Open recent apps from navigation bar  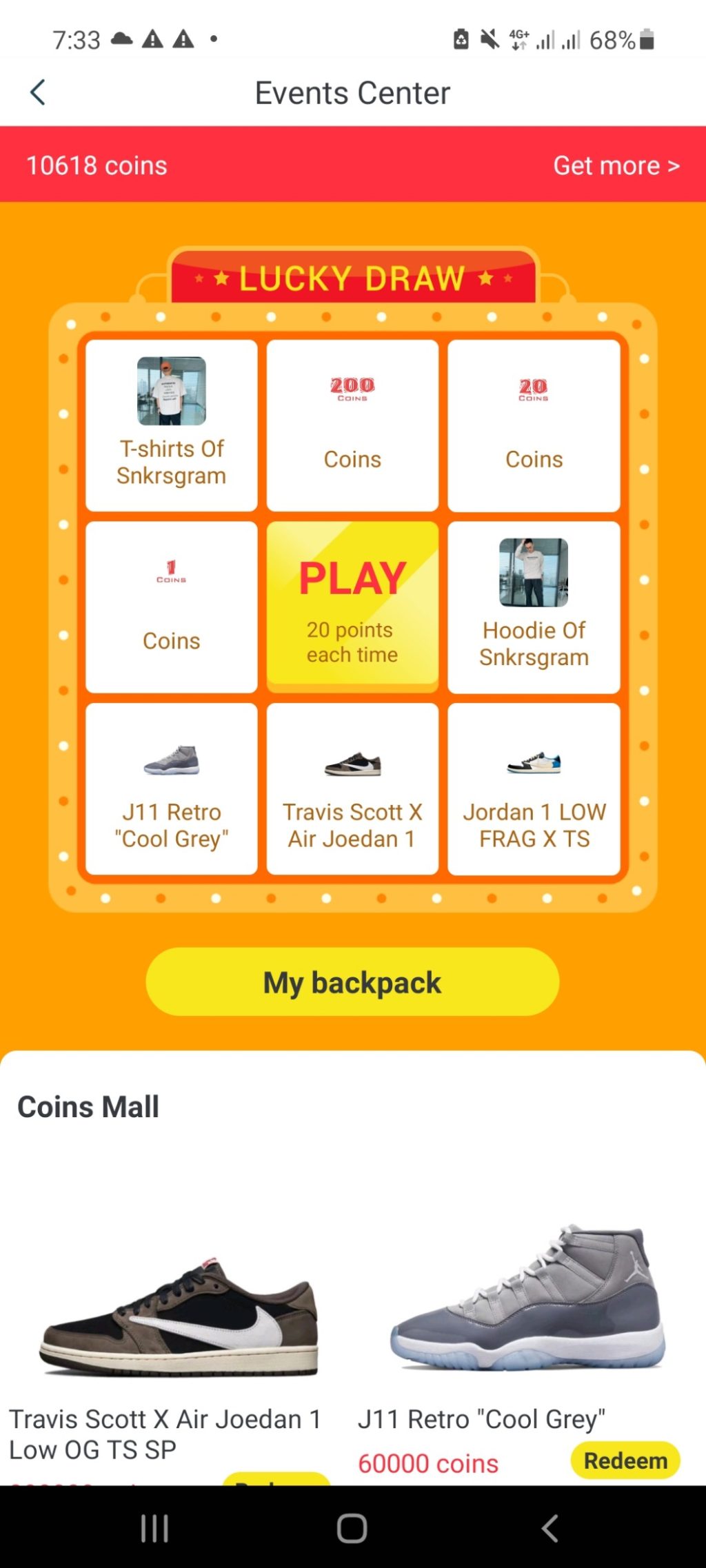(154, 1528)
